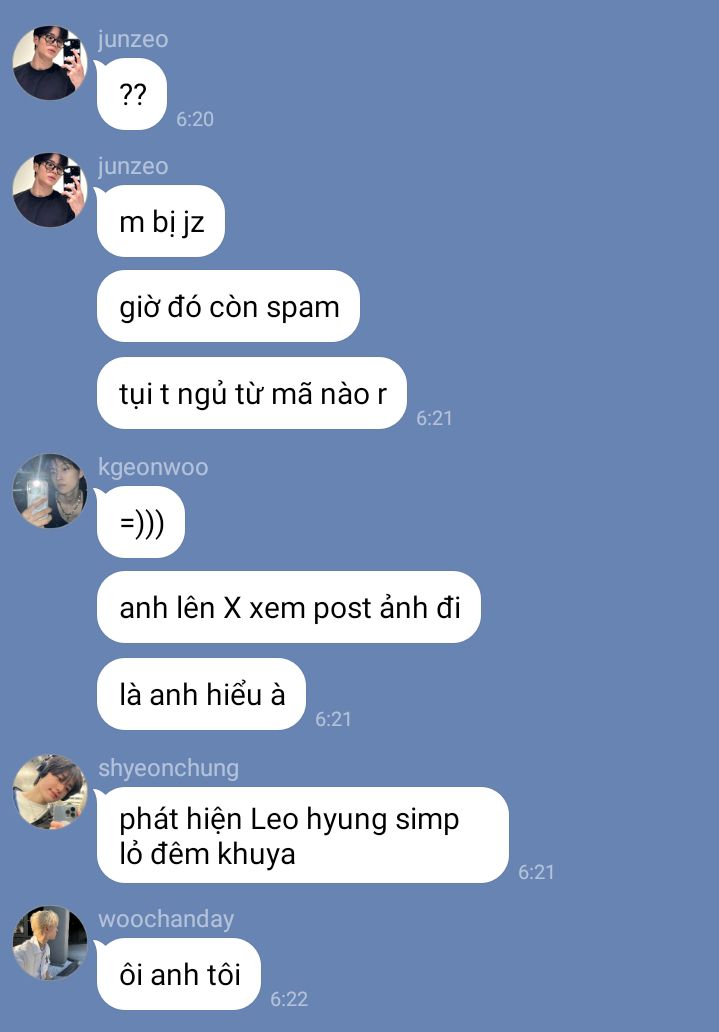Image resolution: width=719 pixels, height=1032 pixels.
Task: Open junzeo's avatar beside the '??' message
Action: pos(50,63)
